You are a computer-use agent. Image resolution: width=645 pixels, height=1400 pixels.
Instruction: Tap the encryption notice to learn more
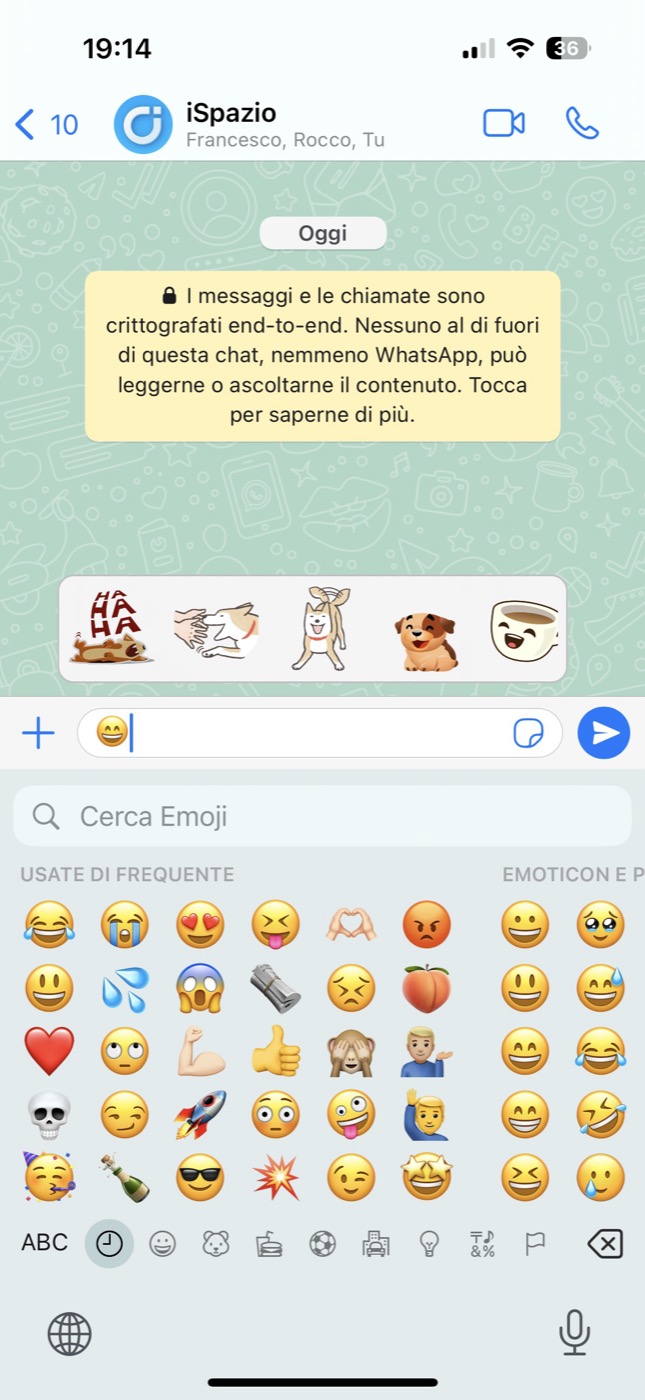322,356
